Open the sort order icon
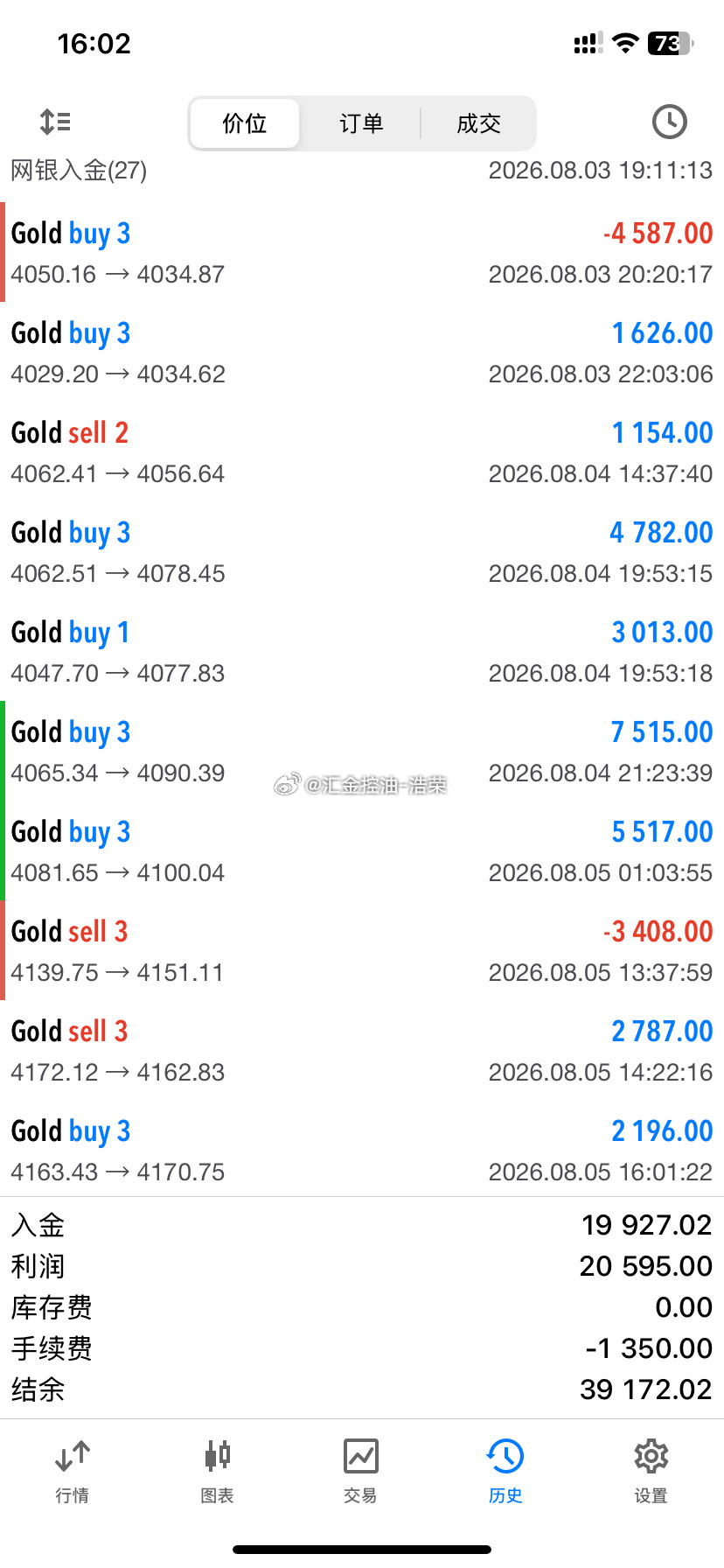The width and height of the screenshot is (724, 1568). 55,122
